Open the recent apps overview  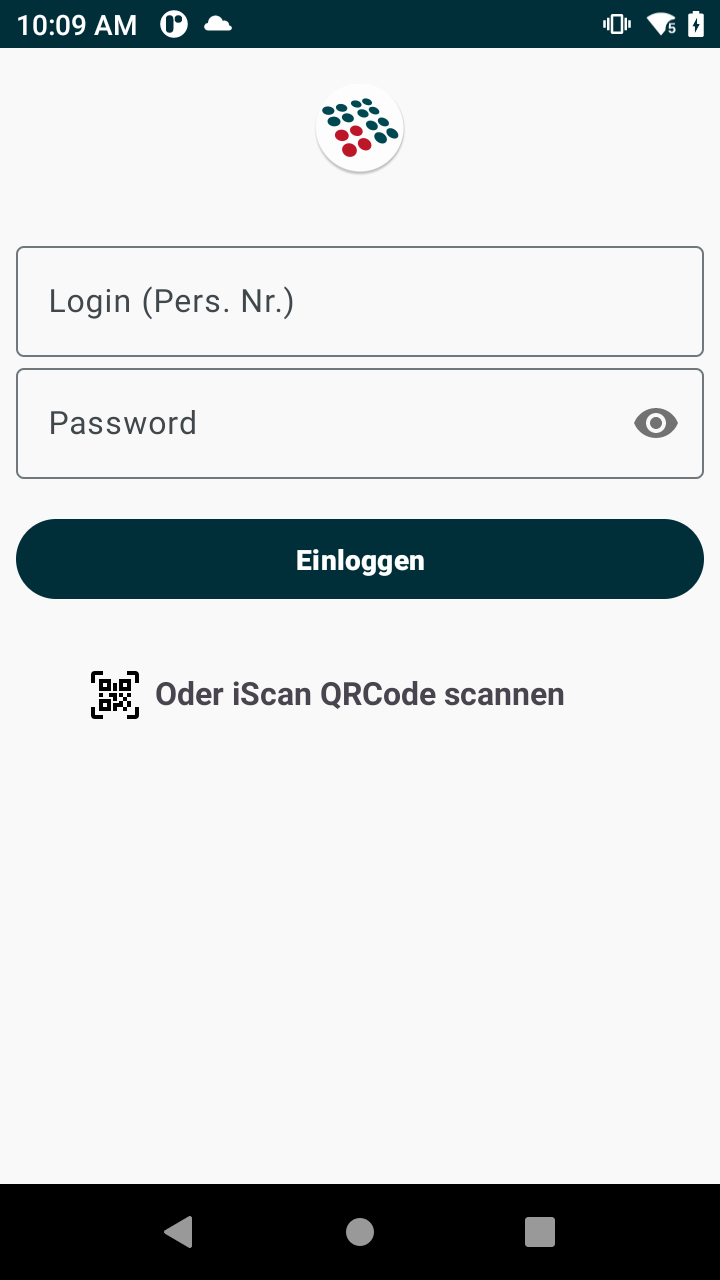(539, 1231)
